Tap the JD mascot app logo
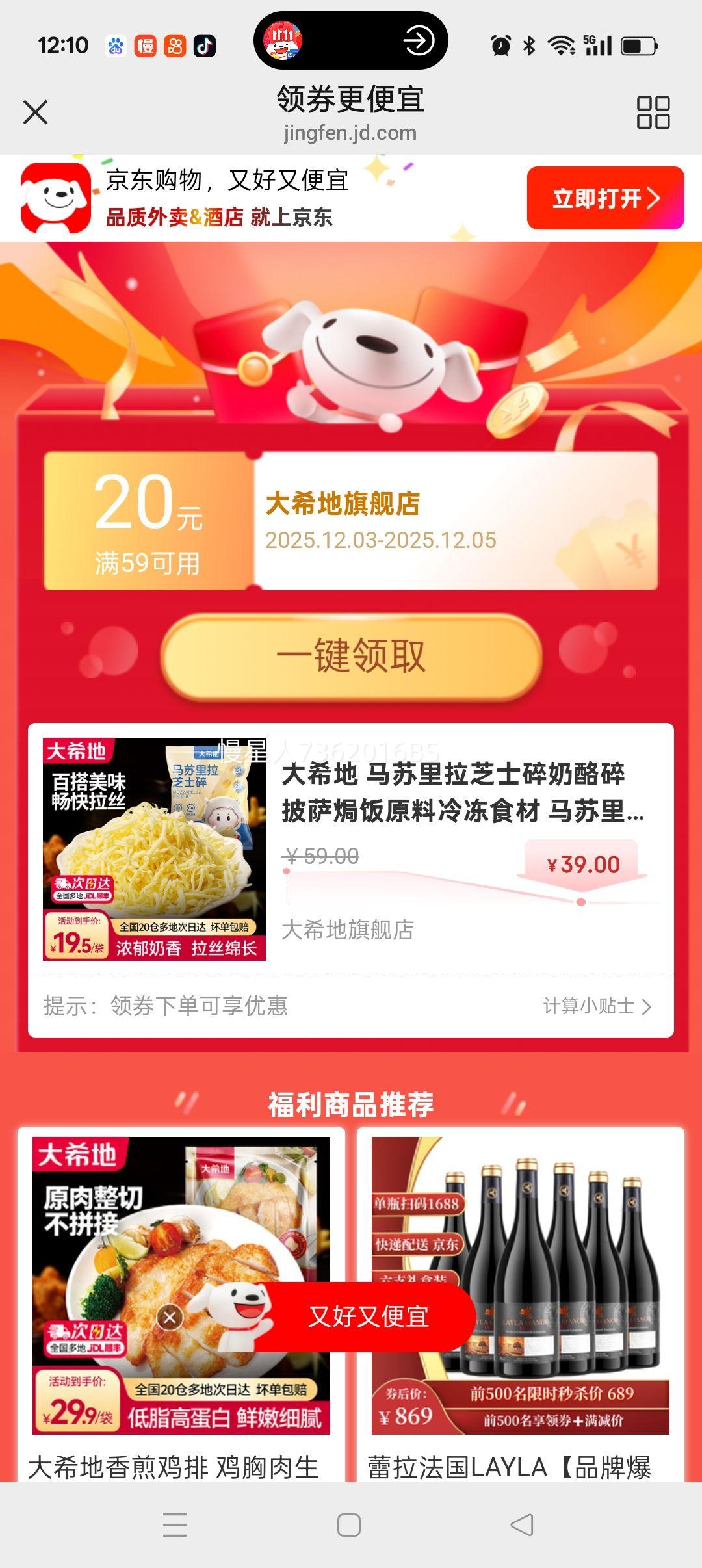The height and width of the screenshot is (1568, 702). [x=55, y=199]
